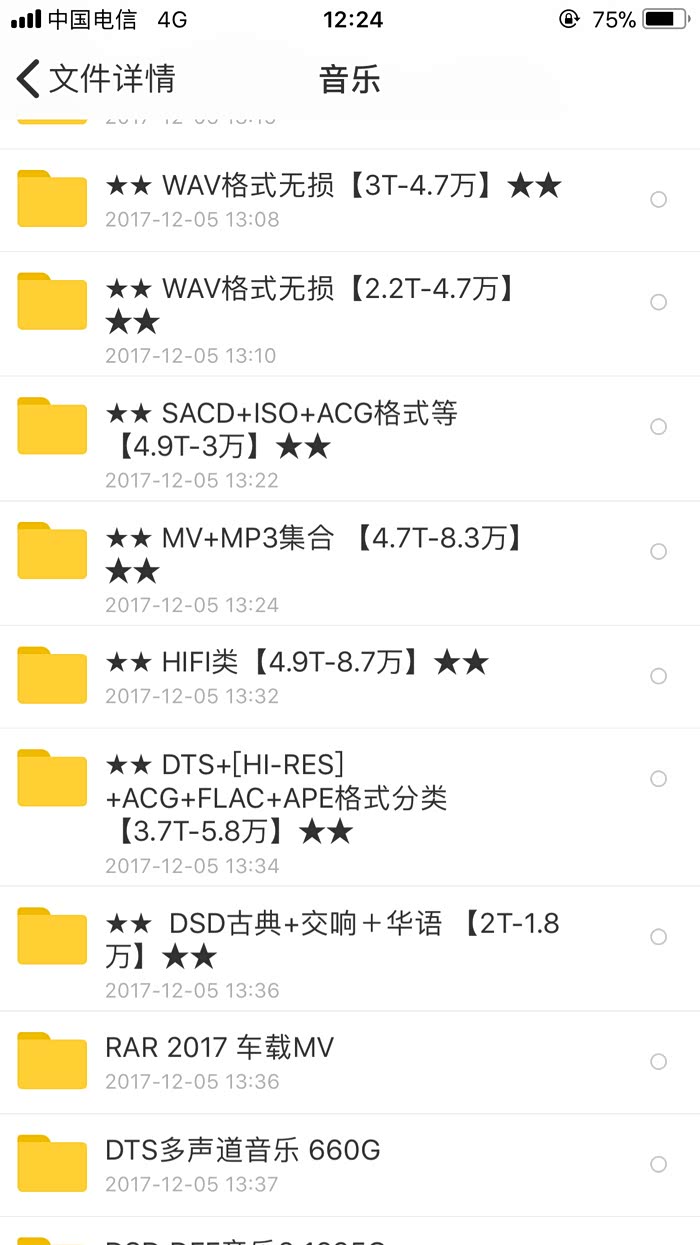The width and height of the screenshot is (700, 1245).
Task: Tick the circle for HIFI类【4.9T-8.7万】
Action: click(658, 677)
